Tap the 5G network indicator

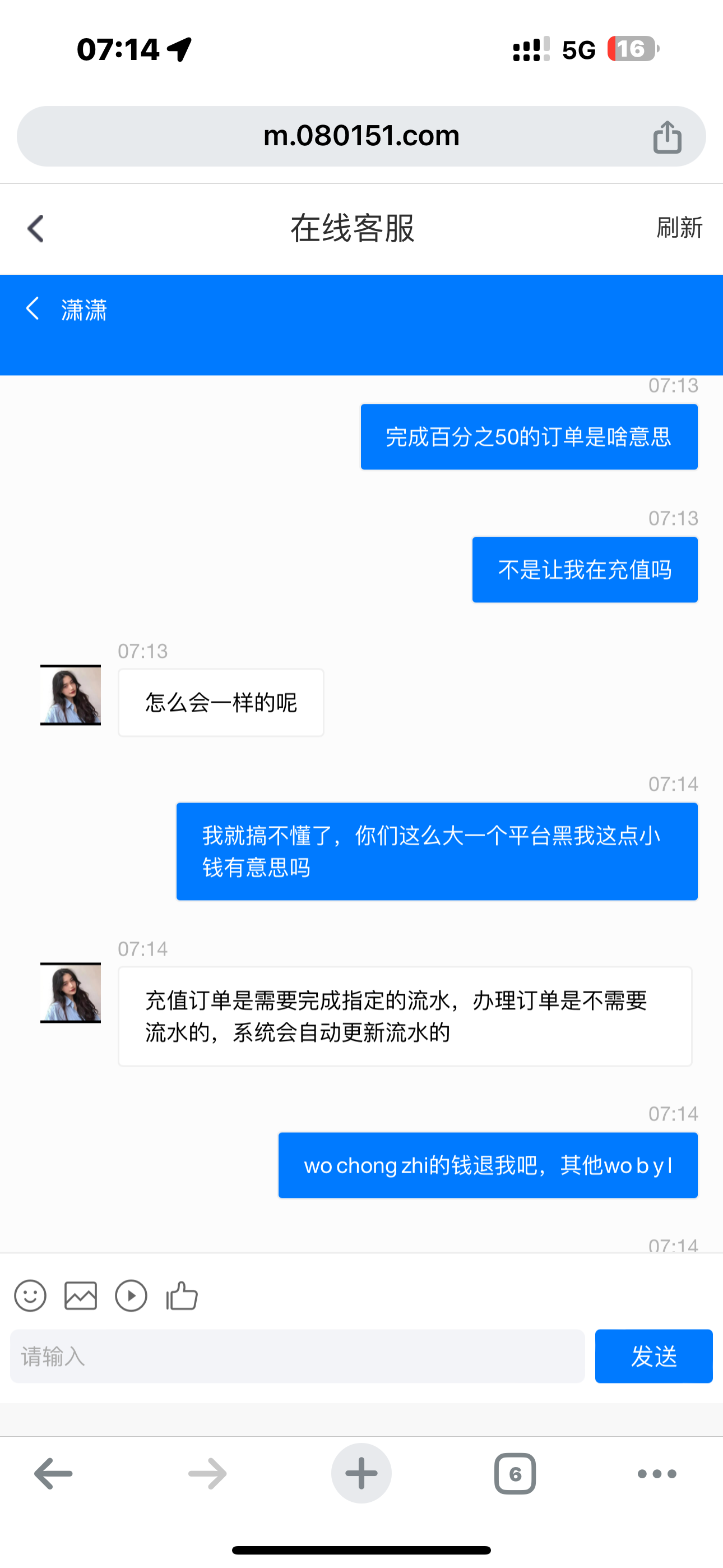coord(580,50)
